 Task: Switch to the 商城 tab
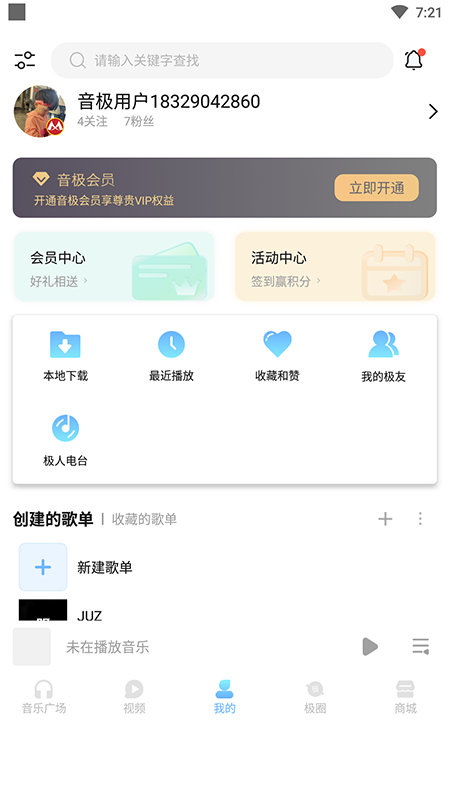[406, 696]
